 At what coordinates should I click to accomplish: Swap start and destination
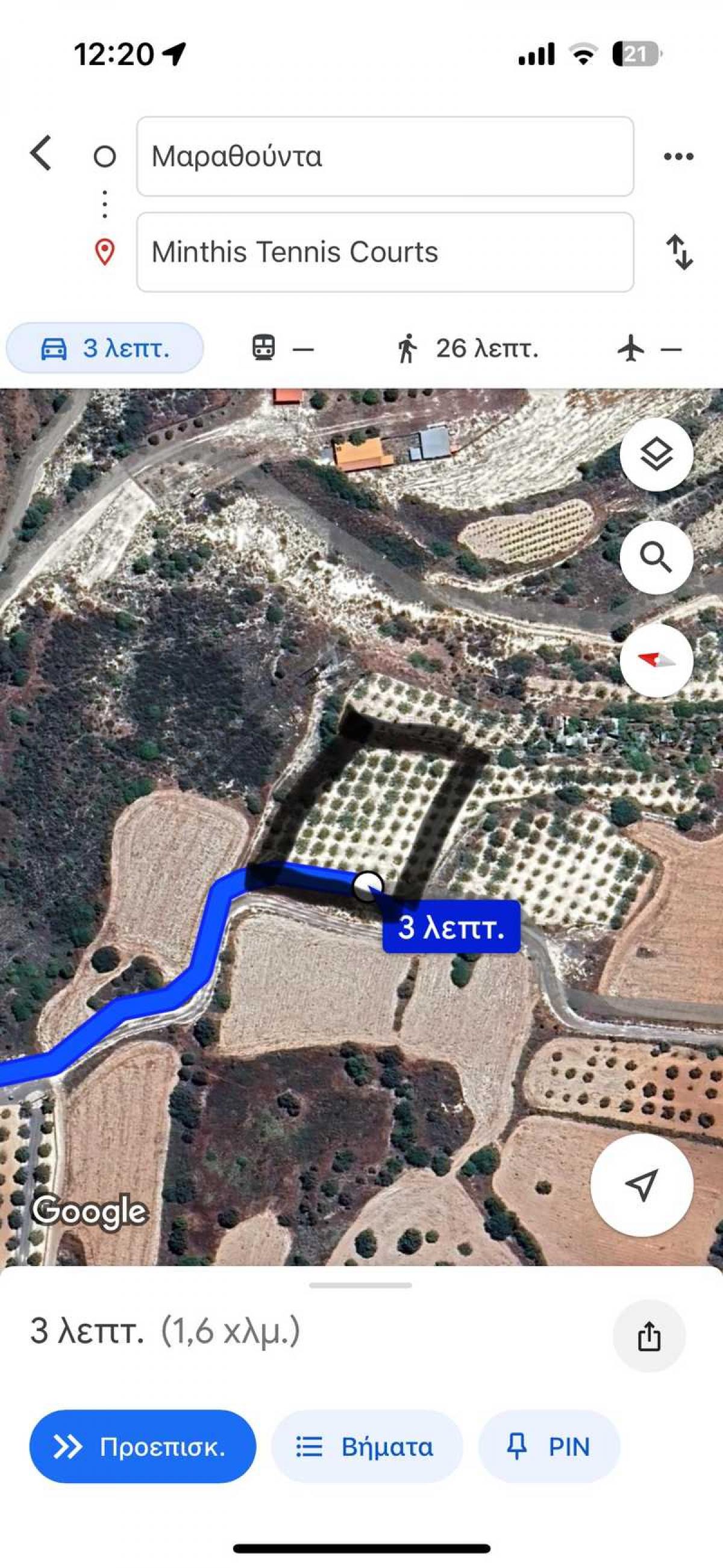[x=679, y=252]
